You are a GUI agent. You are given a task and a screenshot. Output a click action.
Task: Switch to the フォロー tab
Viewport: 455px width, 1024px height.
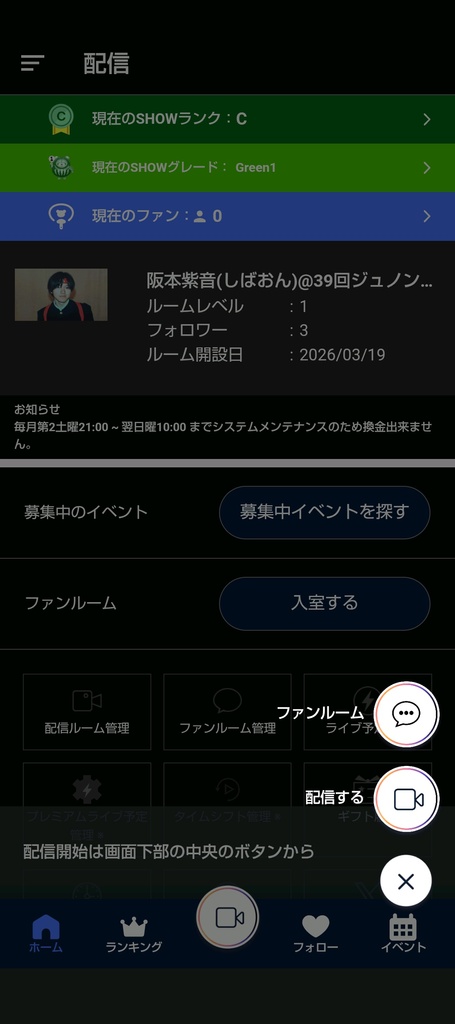point(315,934)
